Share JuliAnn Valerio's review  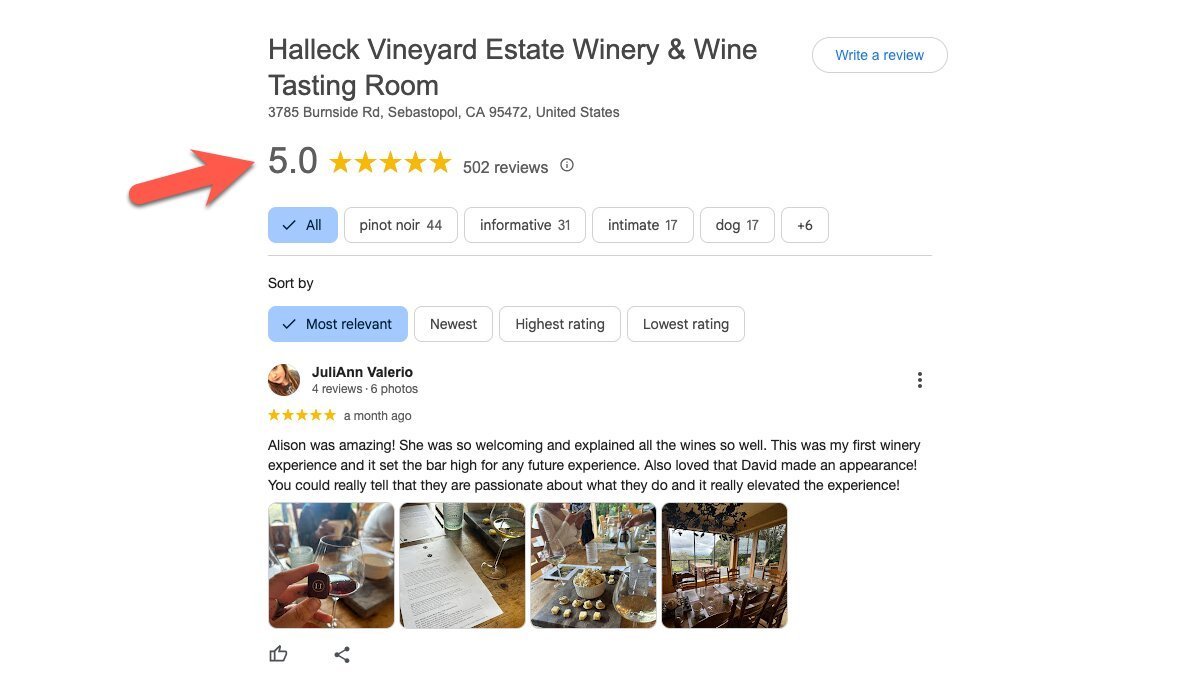pyautogui.click(x=342, y=655)
